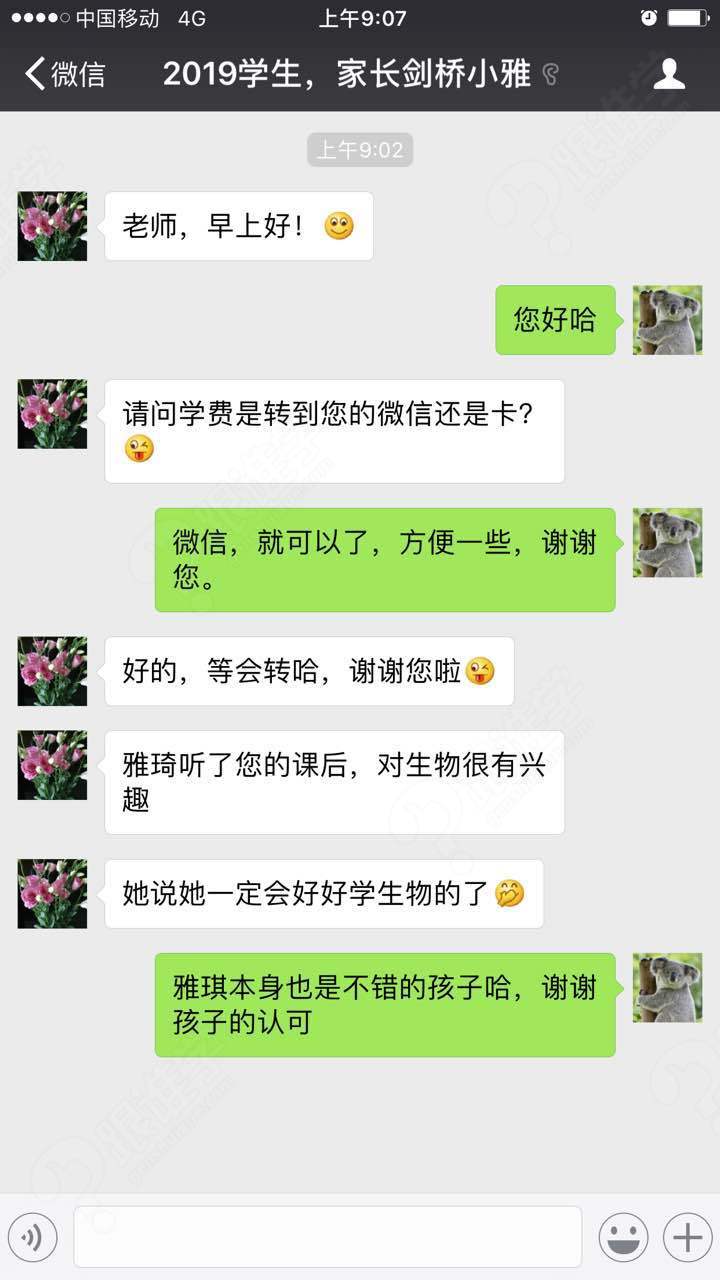Open the chat info profile icon

point(669,74)
